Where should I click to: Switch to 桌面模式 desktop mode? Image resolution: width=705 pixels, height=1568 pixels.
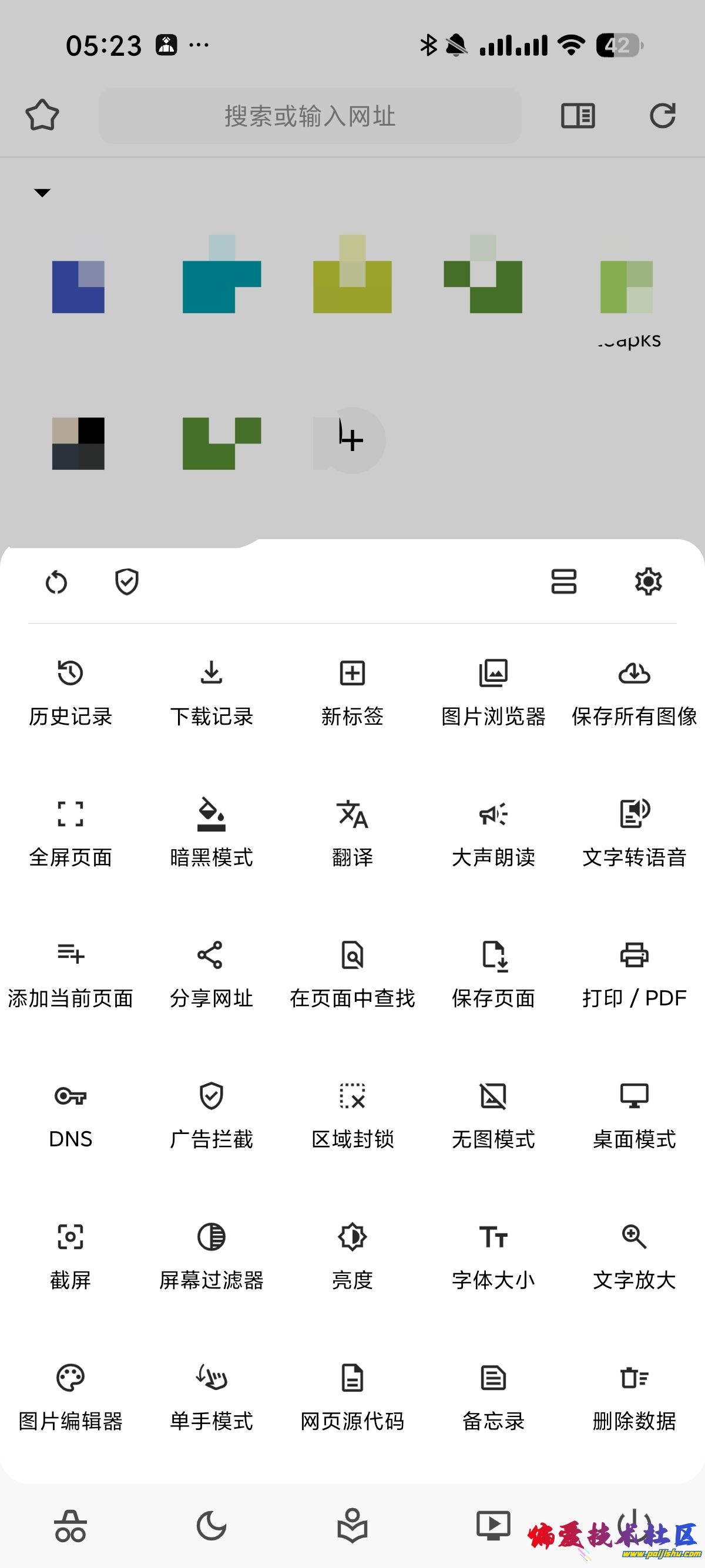(x=634, y=1116)
